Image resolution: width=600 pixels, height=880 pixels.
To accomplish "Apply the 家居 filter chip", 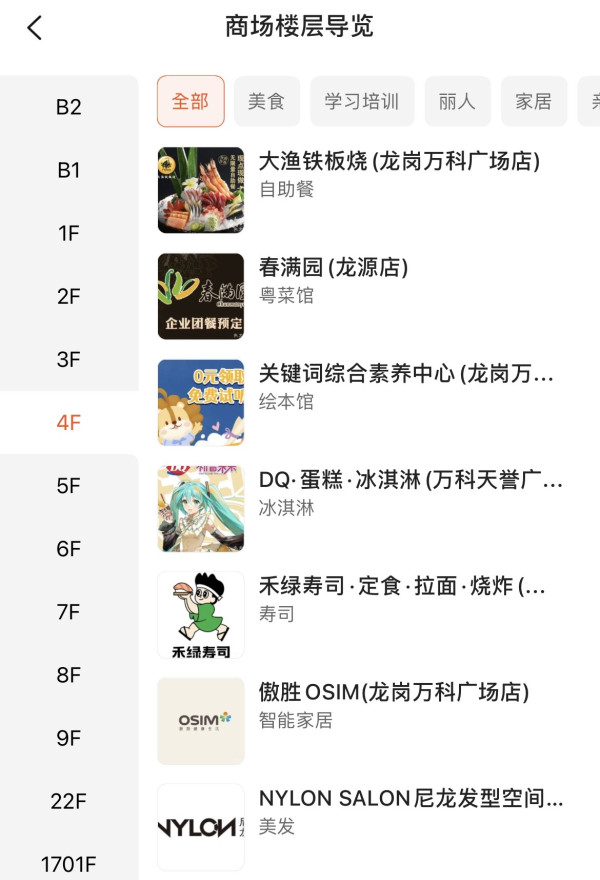I will point(534,101).
